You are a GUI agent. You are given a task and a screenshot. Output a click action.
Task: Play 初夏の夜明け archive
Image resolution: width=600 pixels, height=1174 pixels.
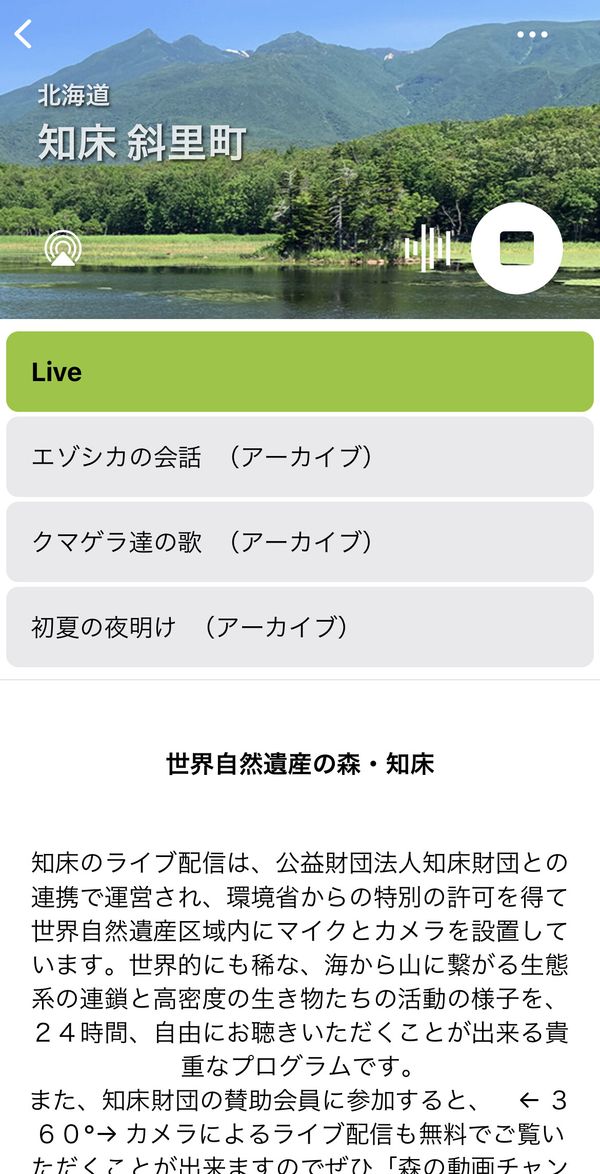tap(300, 627)
